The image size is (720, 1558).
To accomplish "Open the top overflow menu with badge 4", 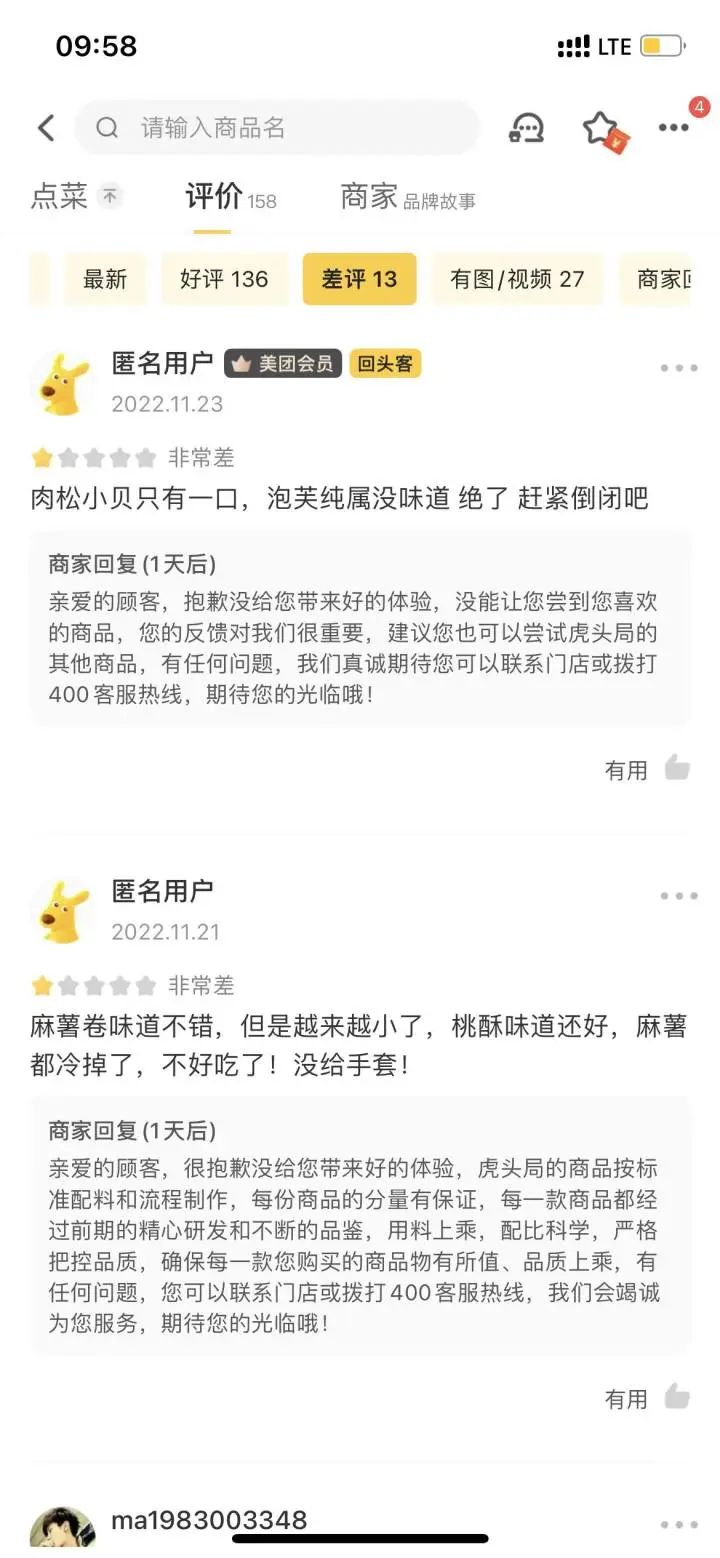I will 673,128.
